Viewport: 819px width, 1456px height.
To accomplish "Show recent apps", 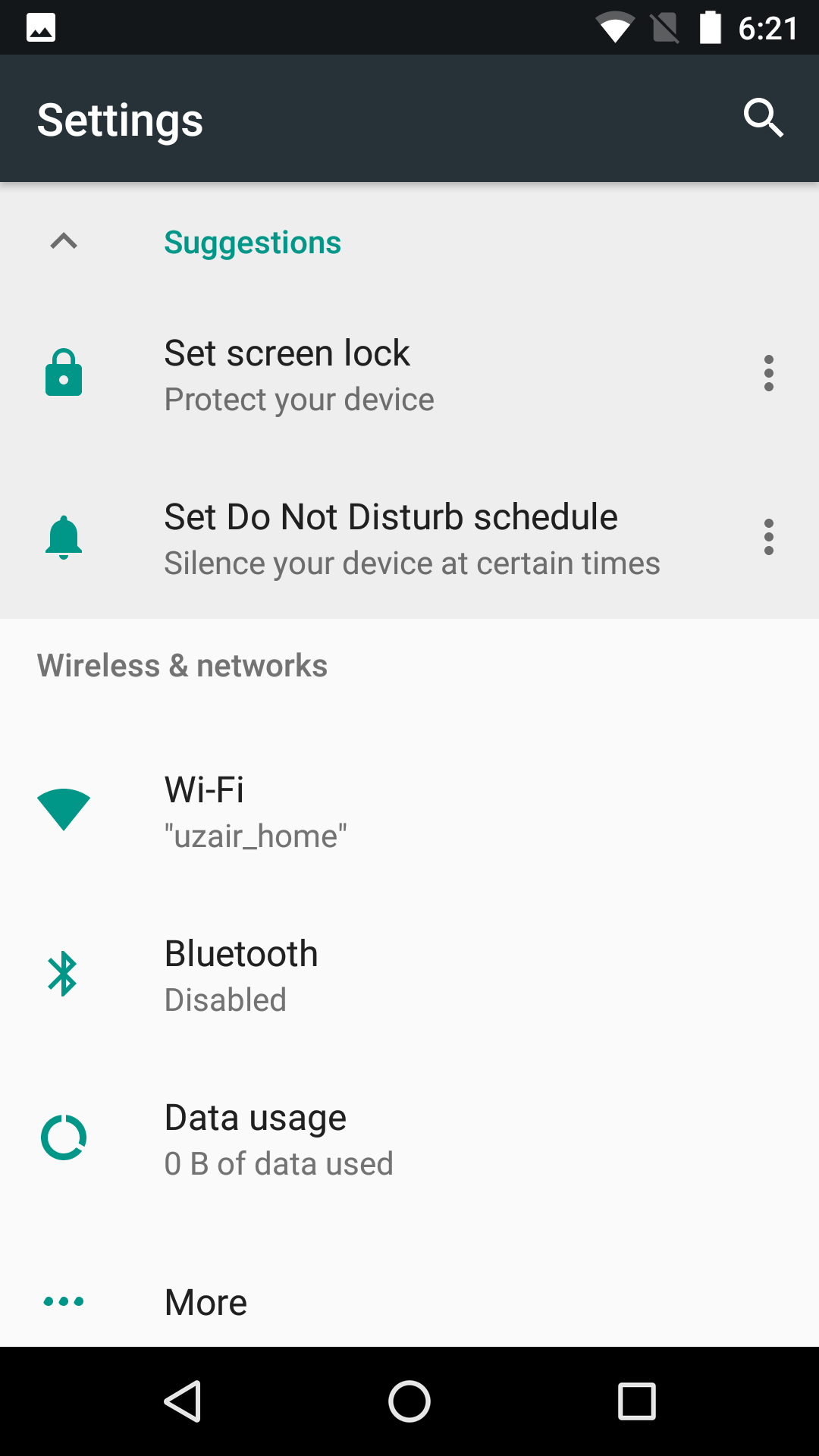I will (637, 1401).
